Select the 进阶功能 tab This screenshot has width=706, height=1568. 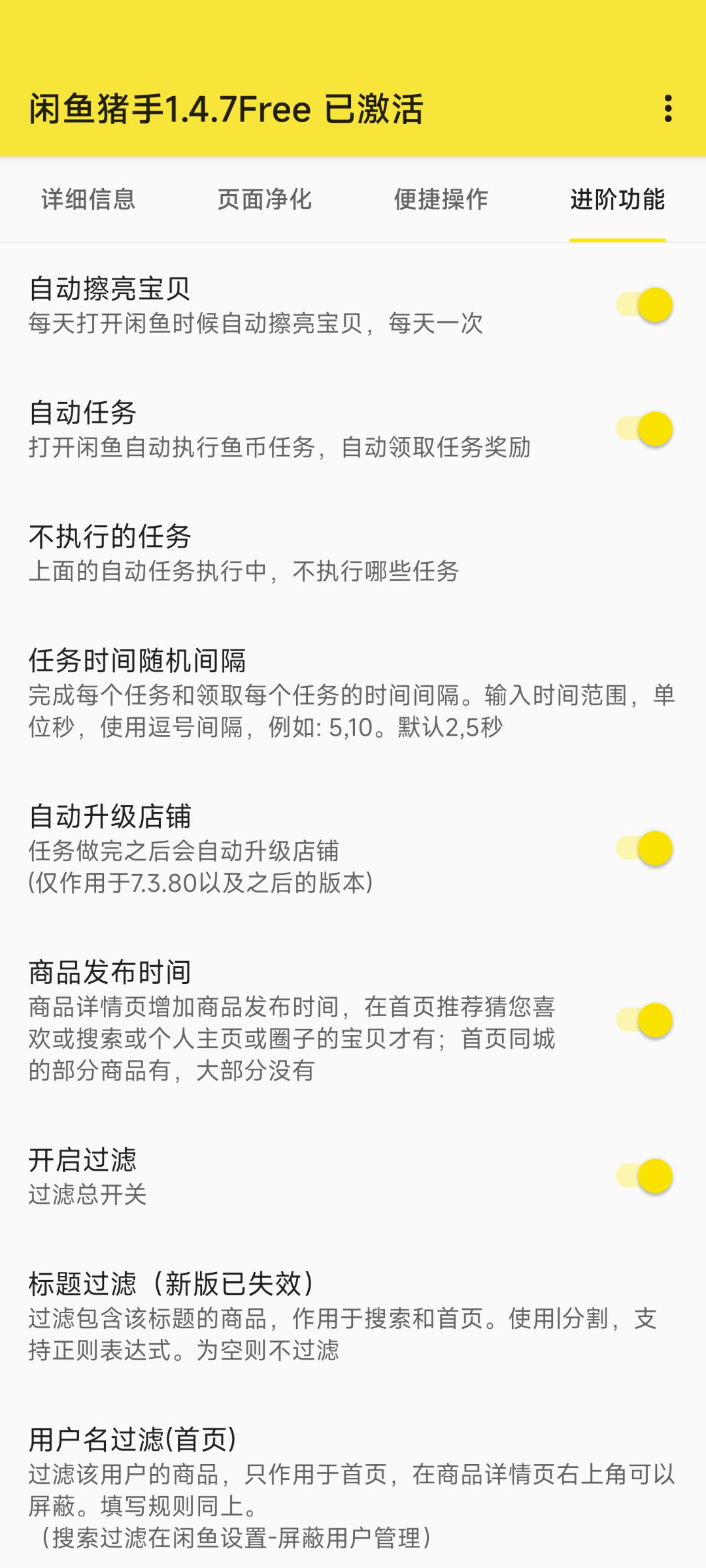point(617,199)
